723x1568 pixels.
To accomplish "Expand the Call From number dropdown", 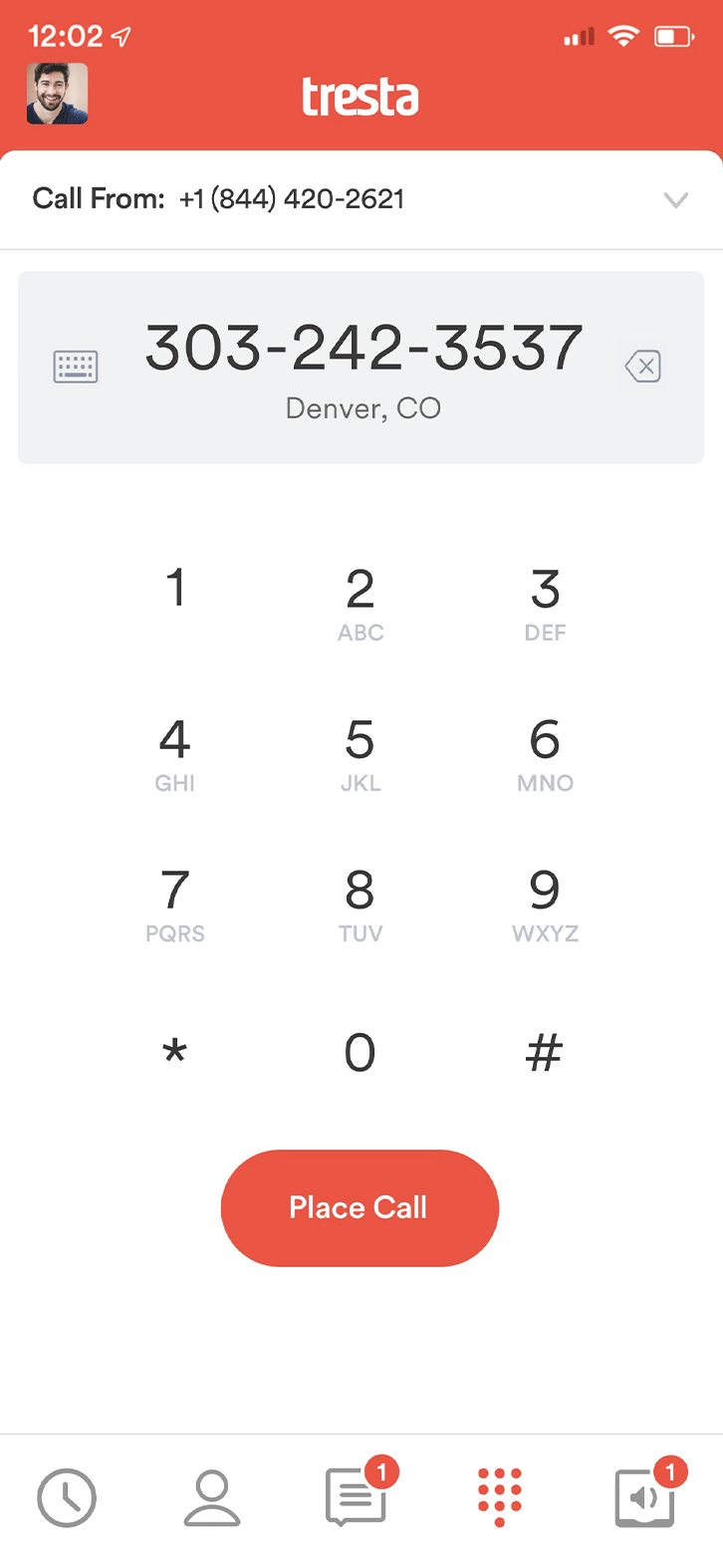I will [x=675, y=200].
